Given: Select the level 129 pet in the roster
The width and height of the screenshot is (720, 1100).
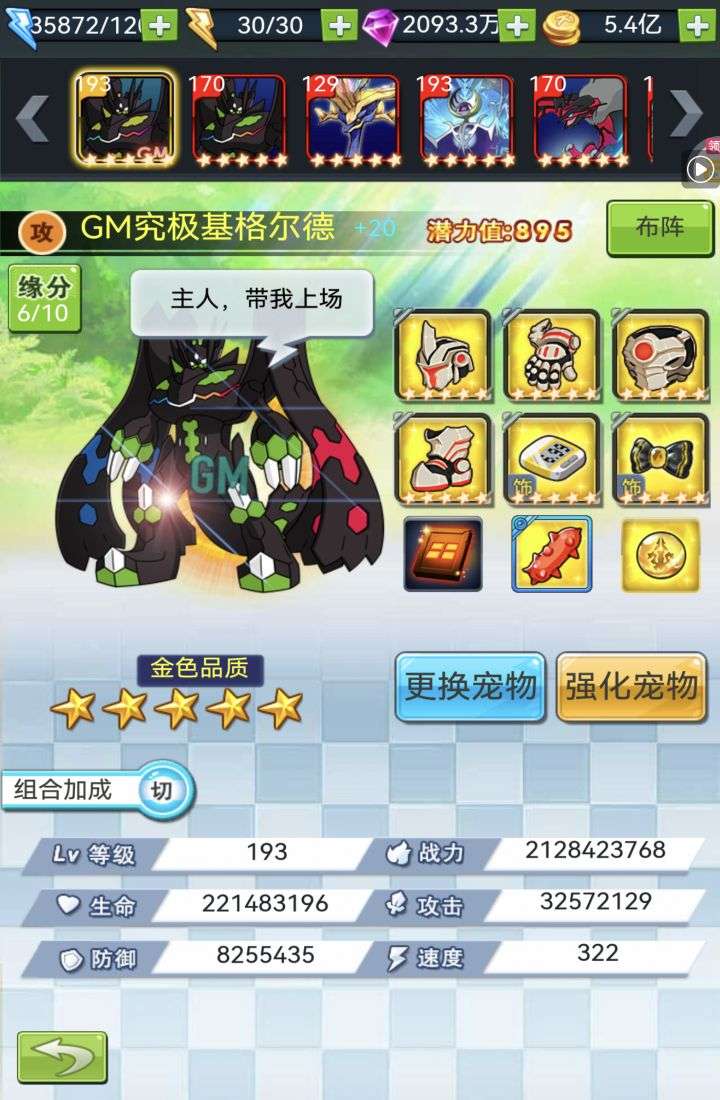Looking at the screenshot, I should 352,118.
